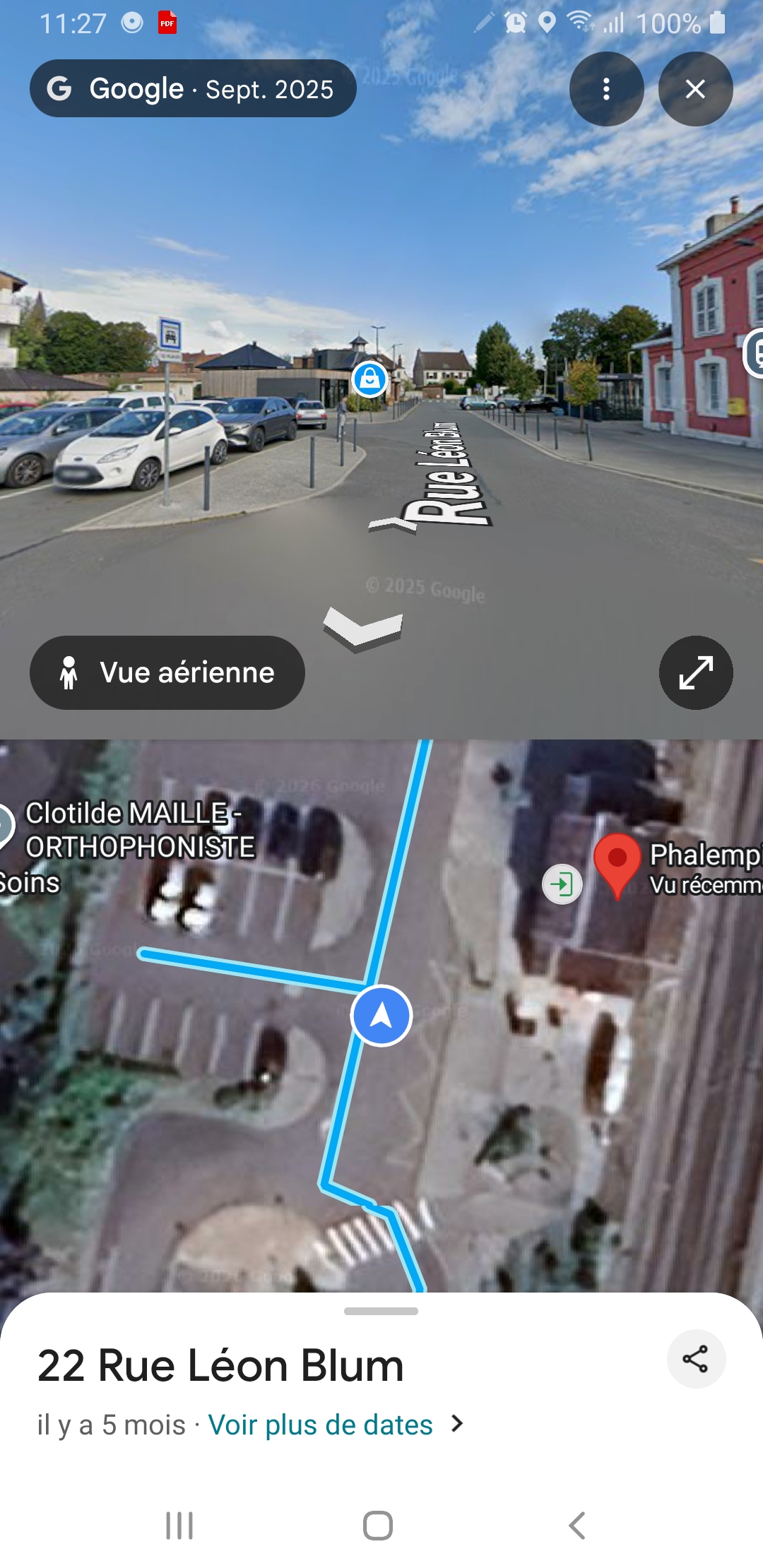
Task: Tap the blue position arrow on the map
Action: click(381, 1015)
